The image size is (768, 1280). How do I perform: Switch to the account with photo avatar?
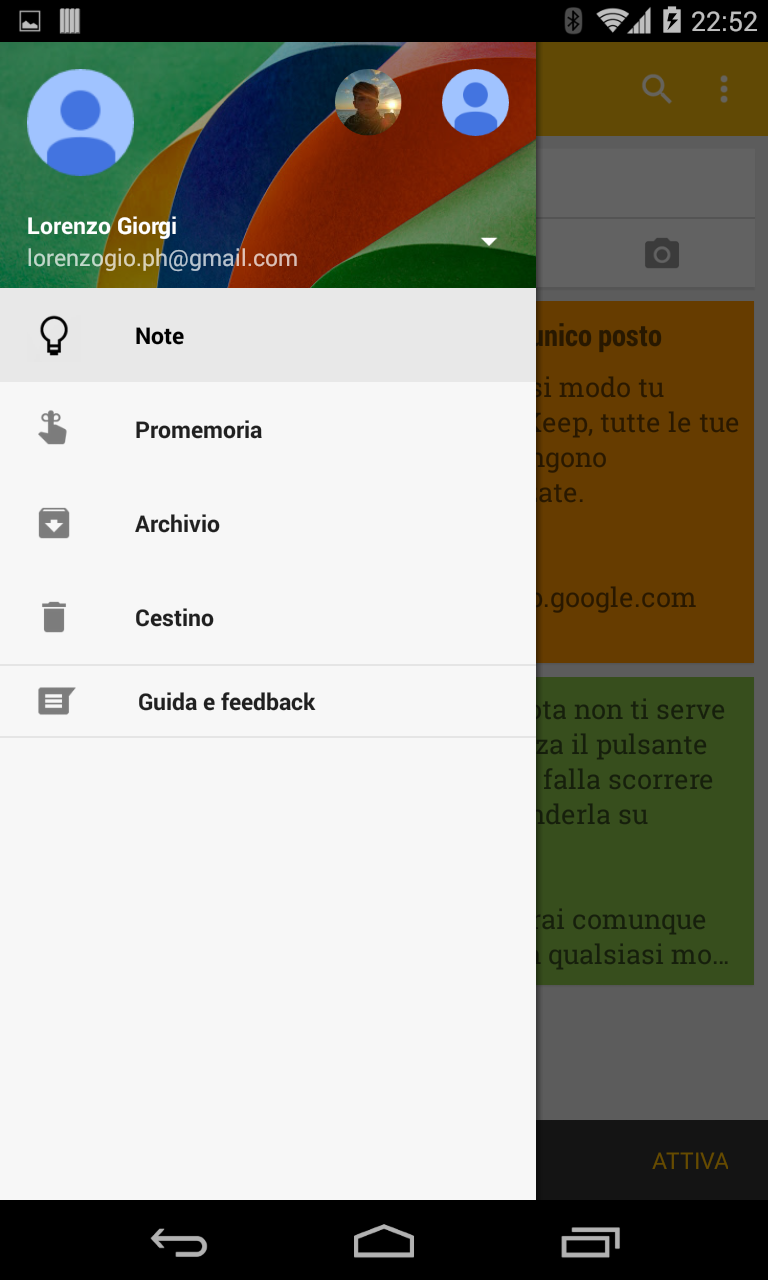pos(368,102)
